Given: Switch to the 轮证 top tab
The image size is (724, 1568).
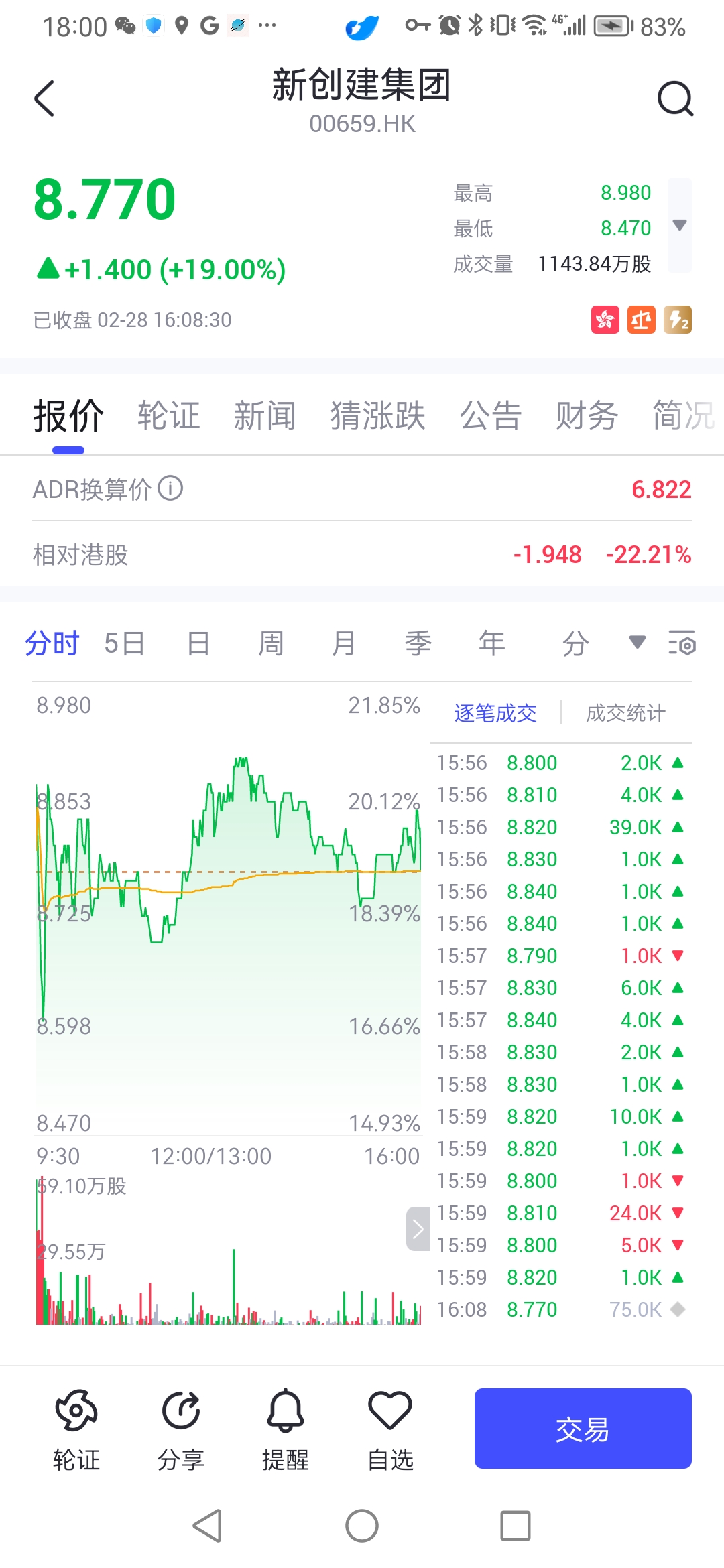Looking at the screenshot, I should pos(169,415).
